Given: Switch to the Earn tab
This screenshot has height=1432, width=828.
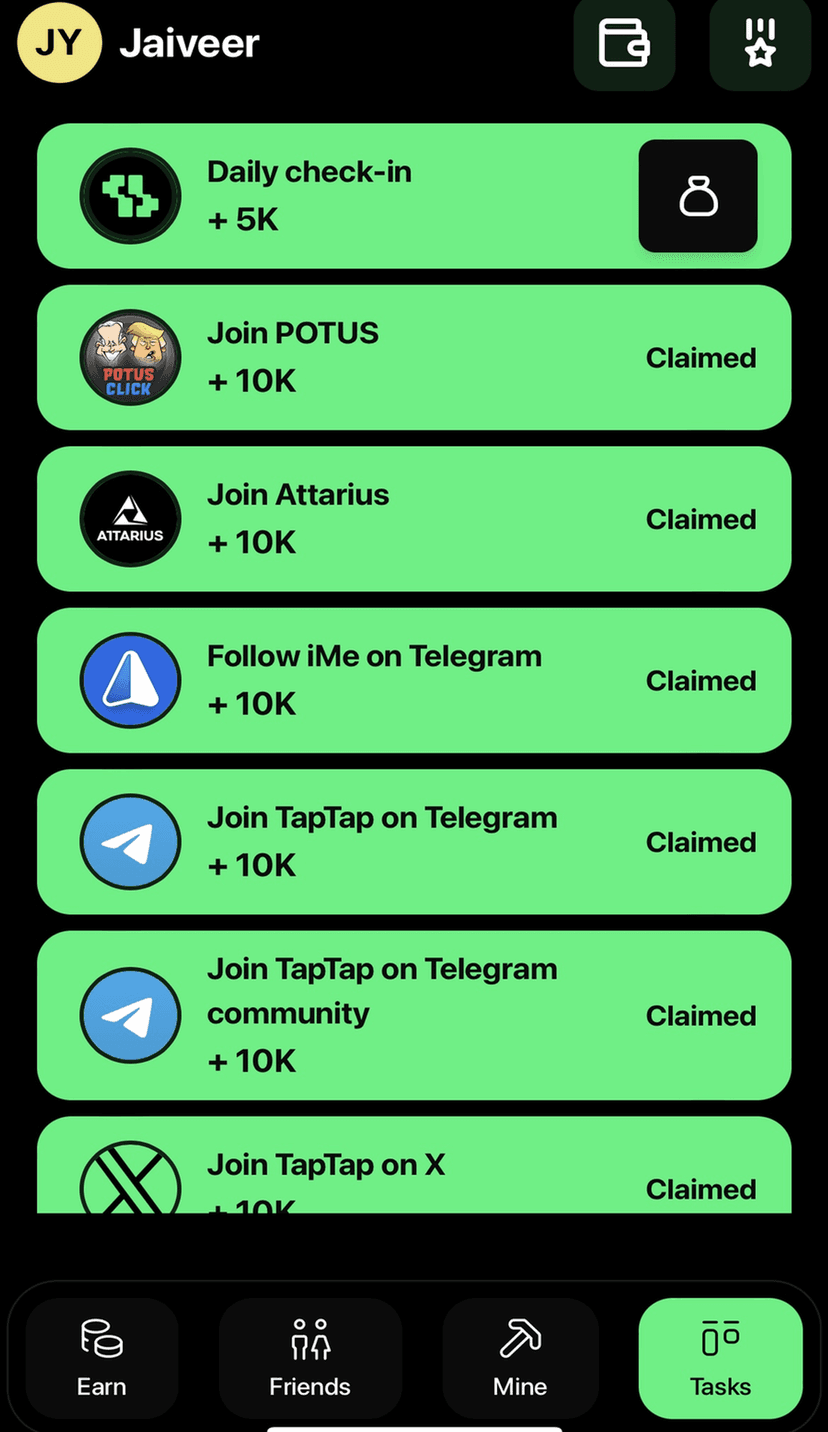Looking at the screenshot, I should coord(102,1358).
